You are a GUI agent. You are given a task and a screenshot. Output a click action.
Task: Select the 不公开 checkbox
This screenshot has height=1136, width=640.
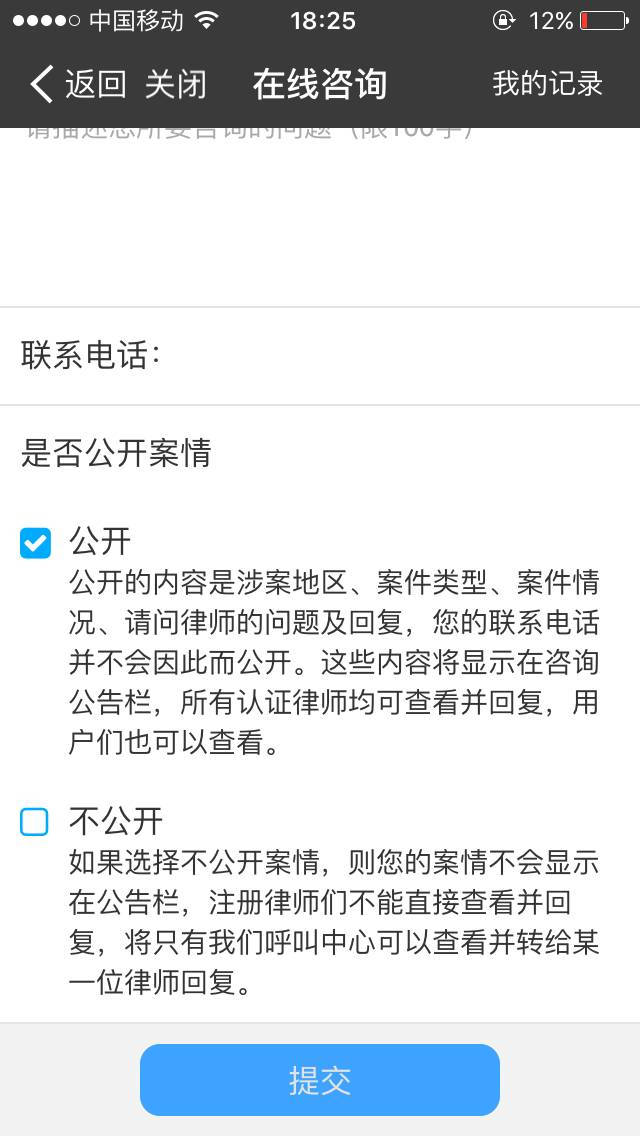[35, 822]
